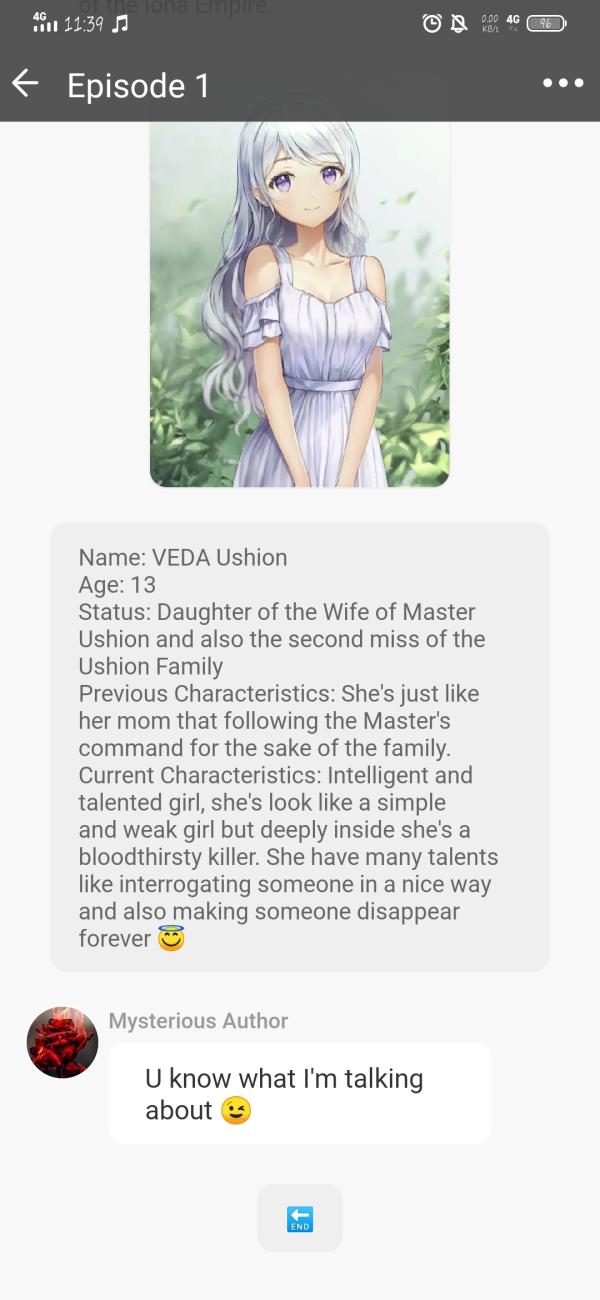Screen dimensions: 600x1300
Task: Go back from Episode 1
Action: pos(26,84)
